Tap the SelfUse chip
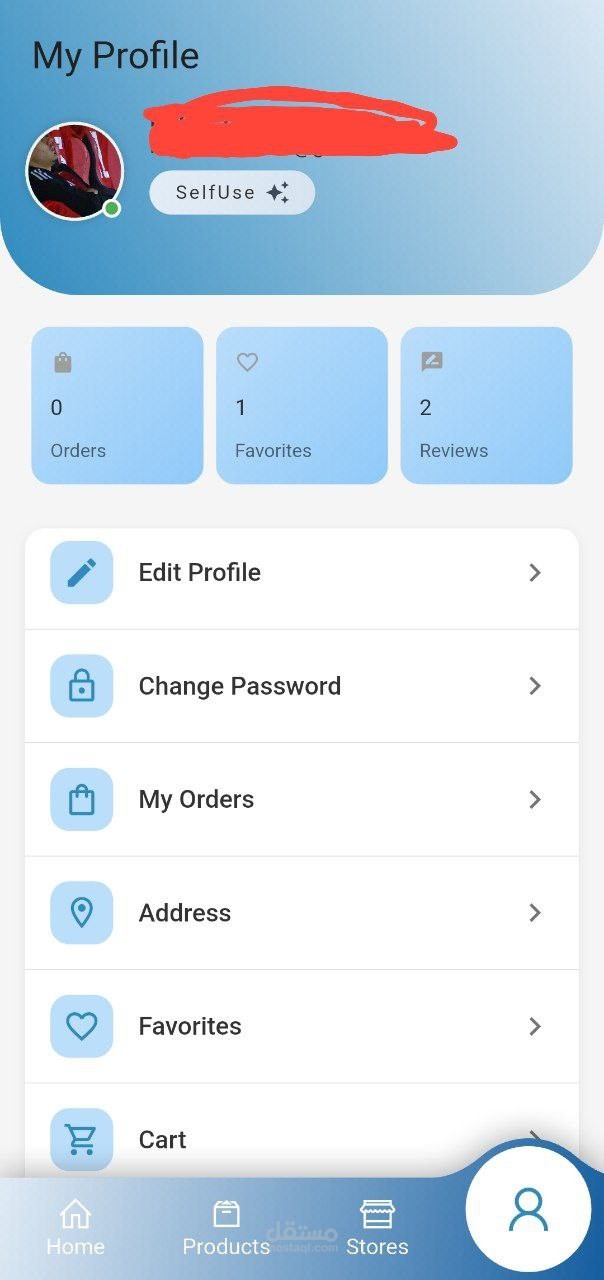Viewport: 604px width, 1280px height. point(232,193)
